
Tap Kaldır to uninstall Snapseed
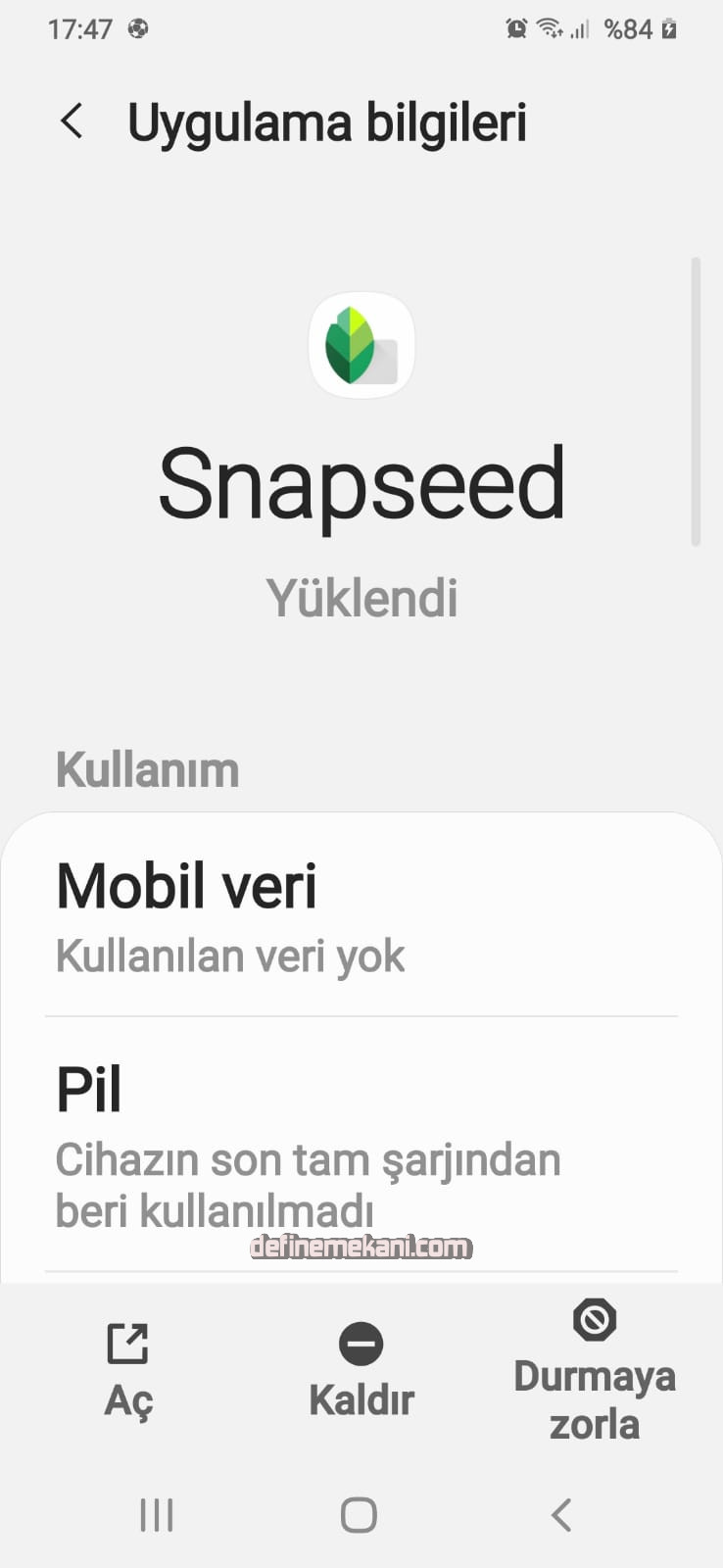(x=361, y=1370)
